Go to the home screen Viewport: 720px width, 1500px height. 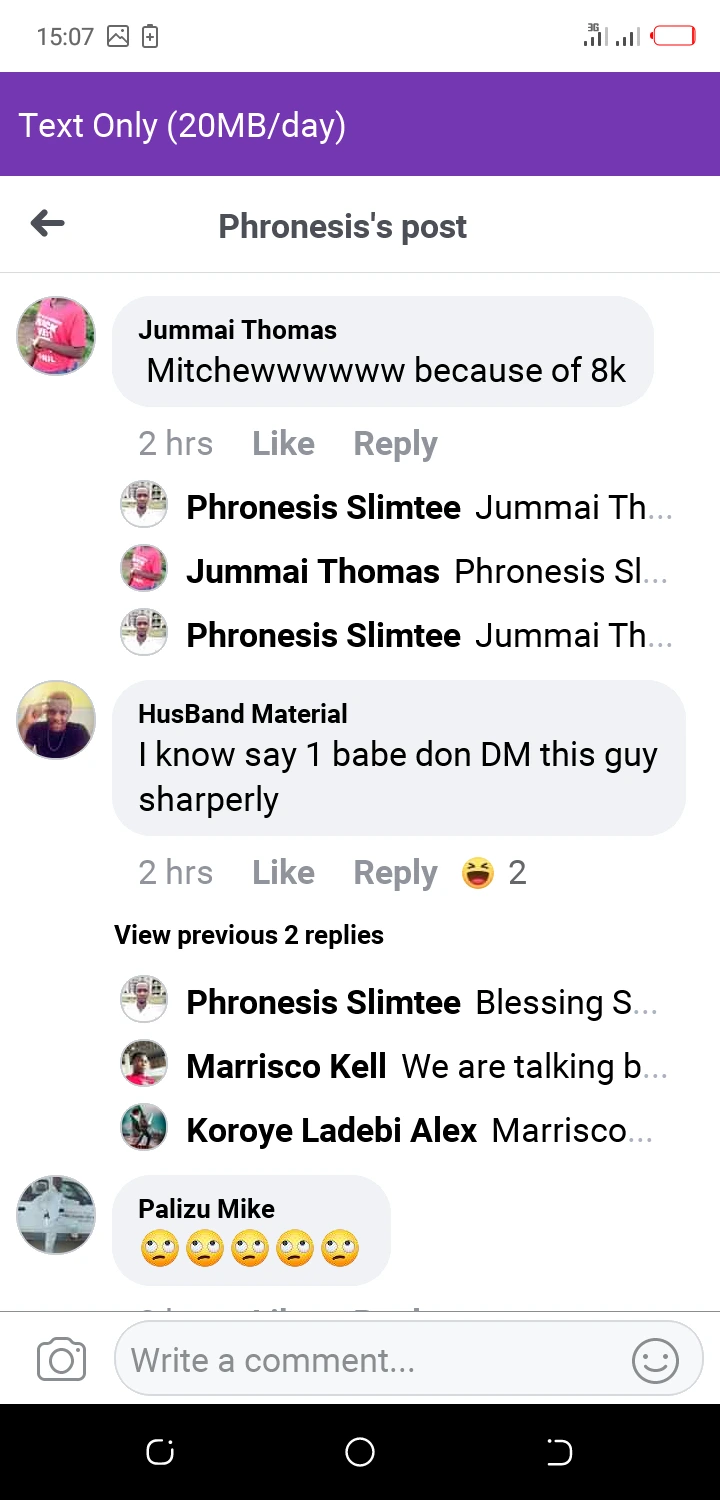tap(360, 1452)
